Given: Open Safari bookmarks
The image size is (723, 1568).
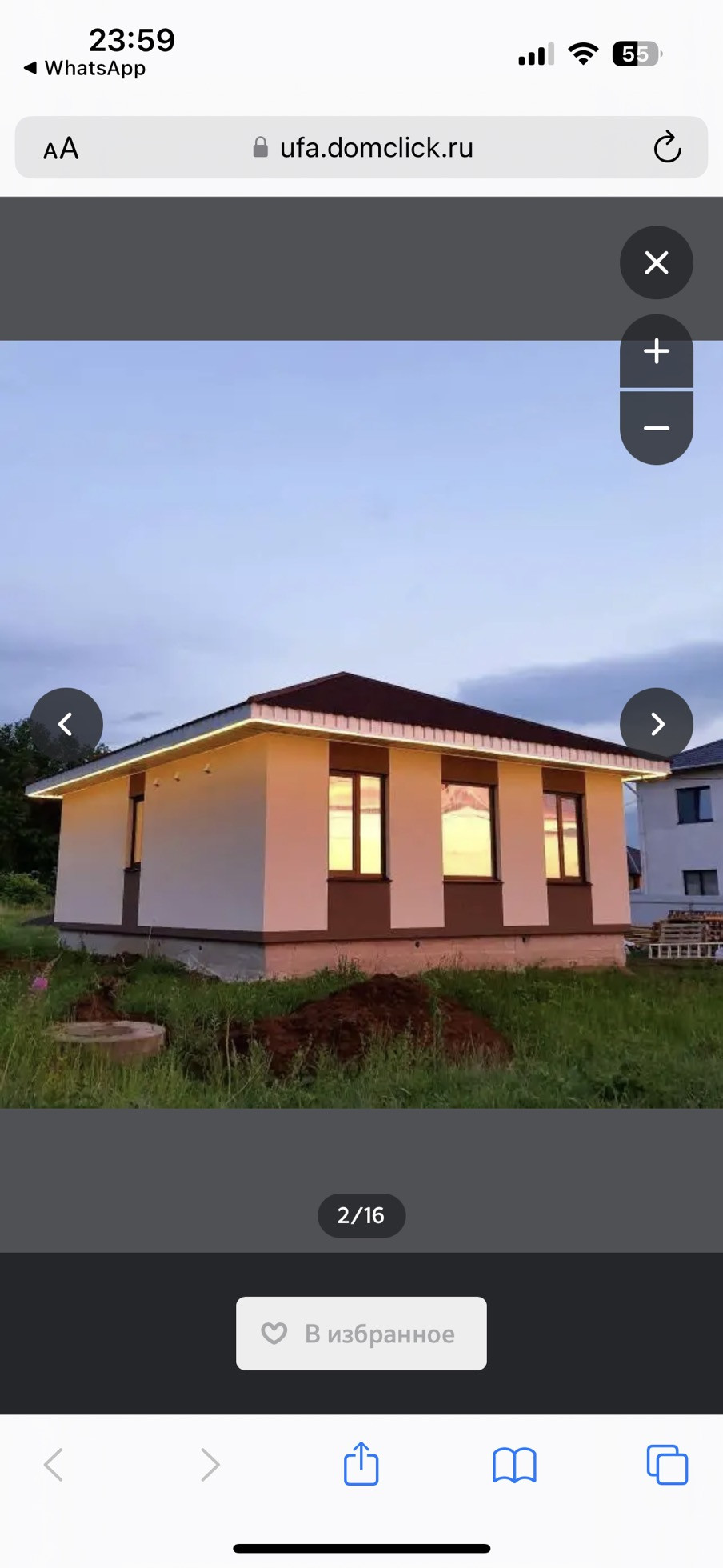Looking at the screenshot, I should [x=514, y=1465].
